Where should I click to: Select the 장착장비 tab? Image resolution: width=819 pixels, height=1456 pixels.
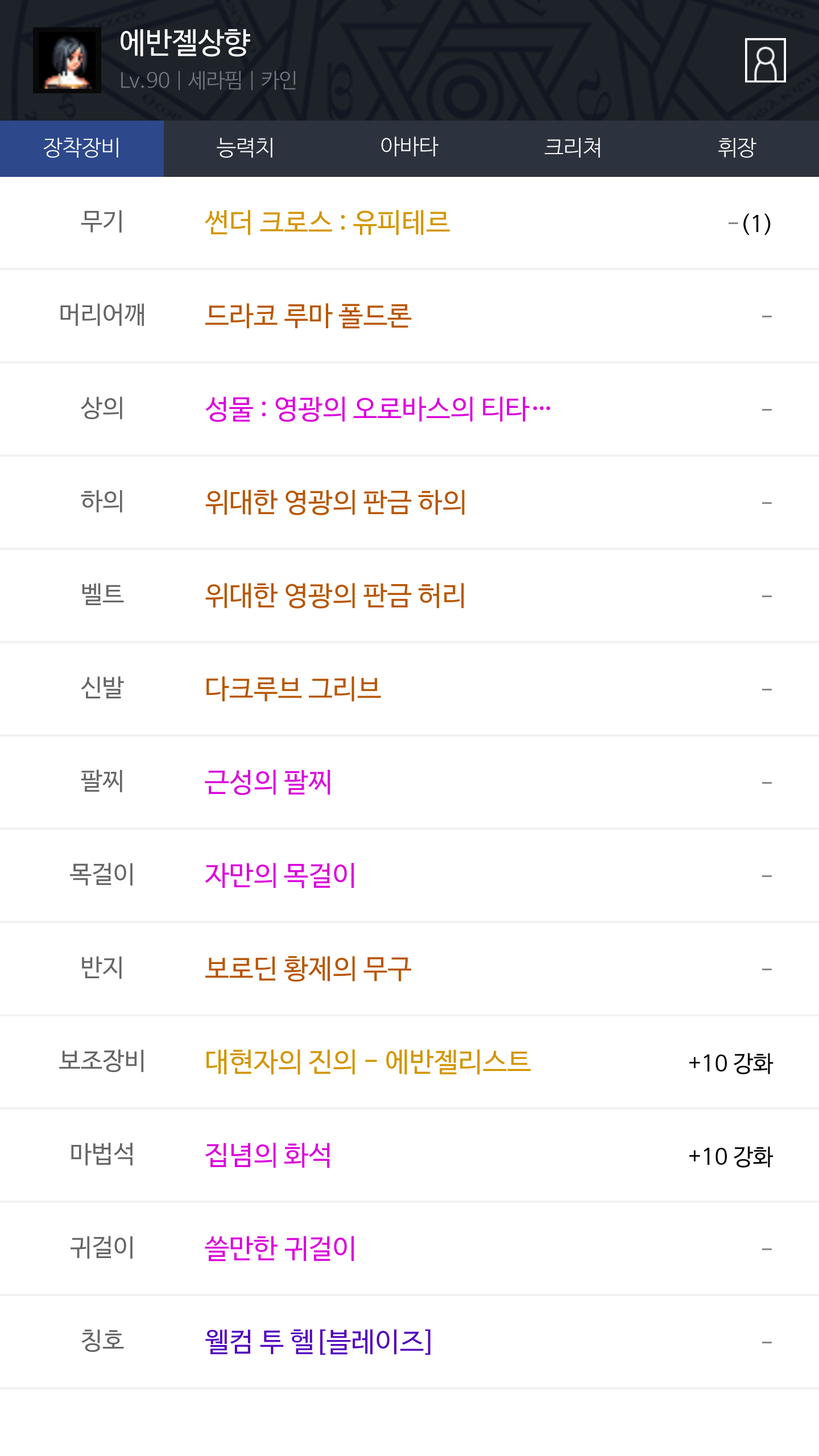(x=82, y=148)
